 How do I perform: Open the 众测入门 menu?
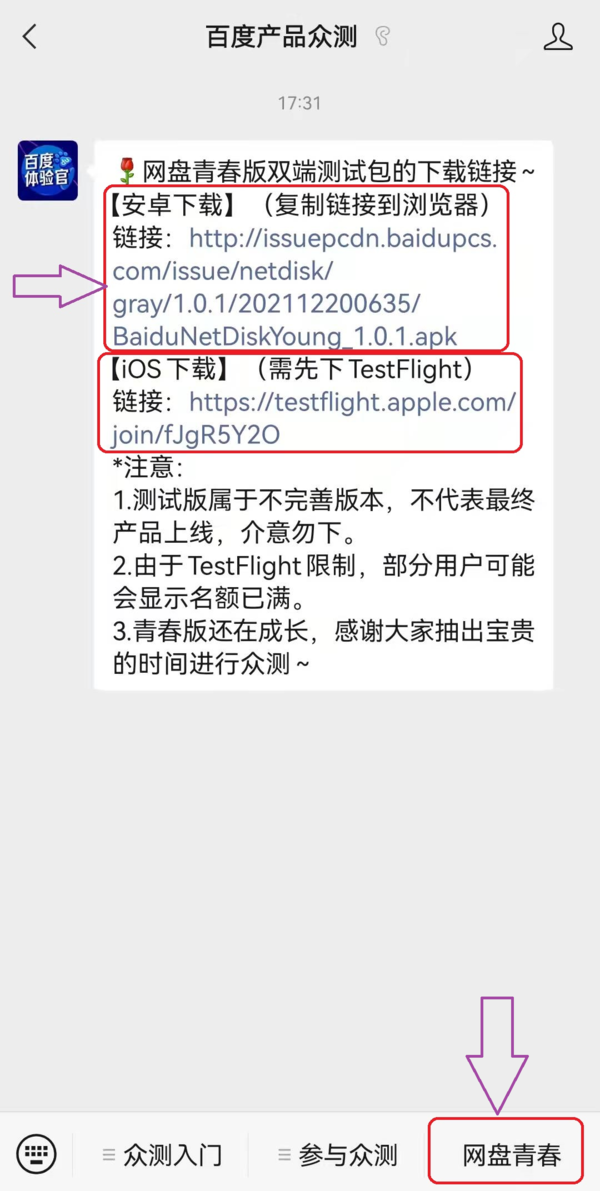click(163, 1155)
